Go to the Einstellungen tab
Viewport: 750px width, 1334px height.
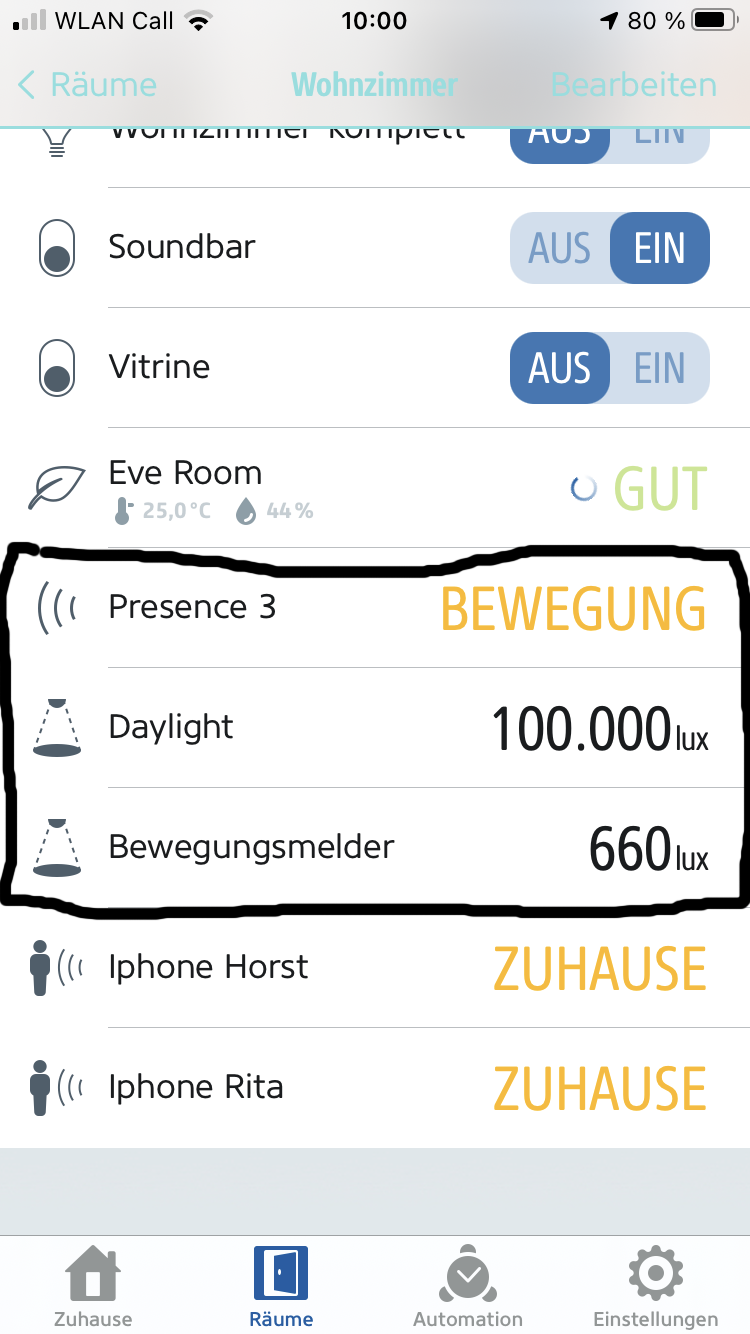coord(655,1286)
